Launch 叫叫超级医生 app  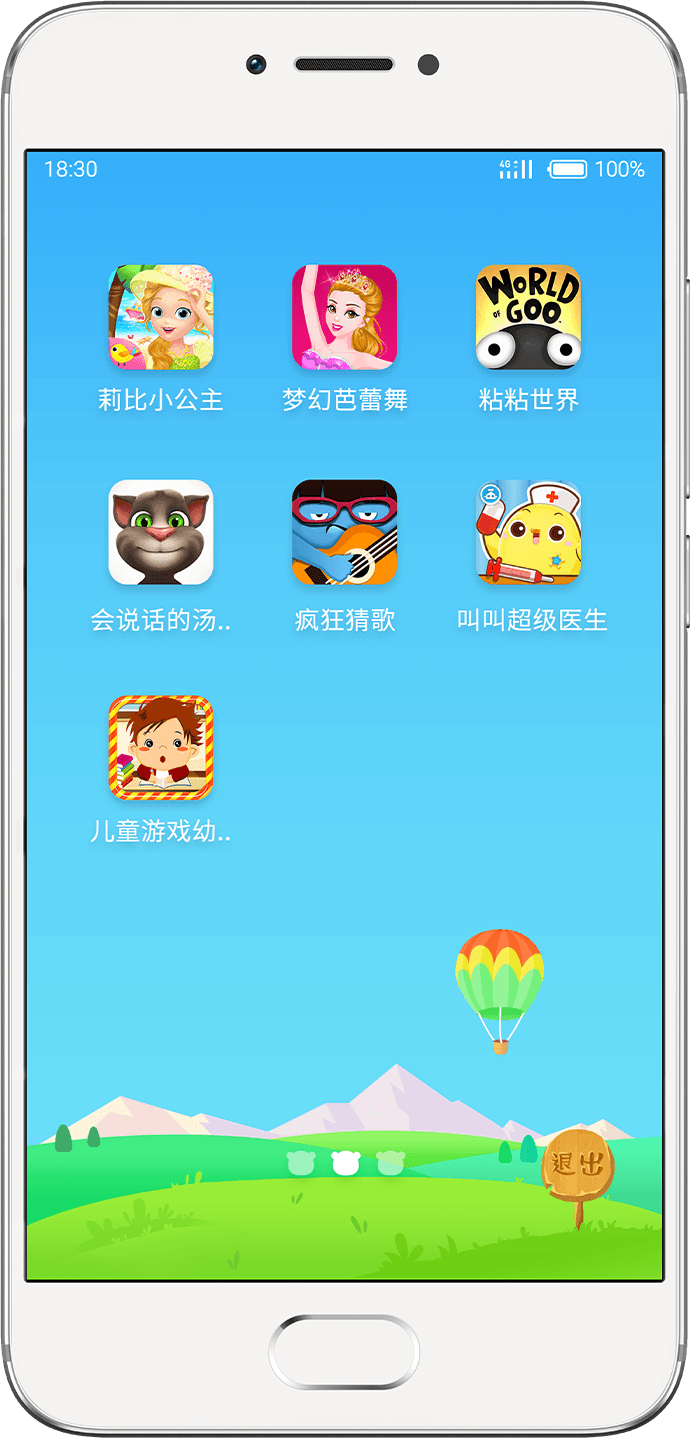528,532
